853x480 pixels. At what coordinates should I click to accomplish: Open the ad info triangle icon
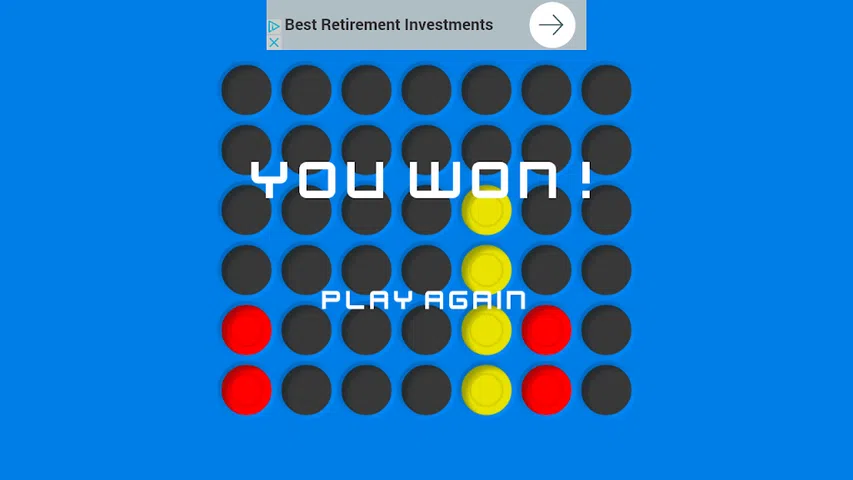pyautogui.click(x=274, y=26)
